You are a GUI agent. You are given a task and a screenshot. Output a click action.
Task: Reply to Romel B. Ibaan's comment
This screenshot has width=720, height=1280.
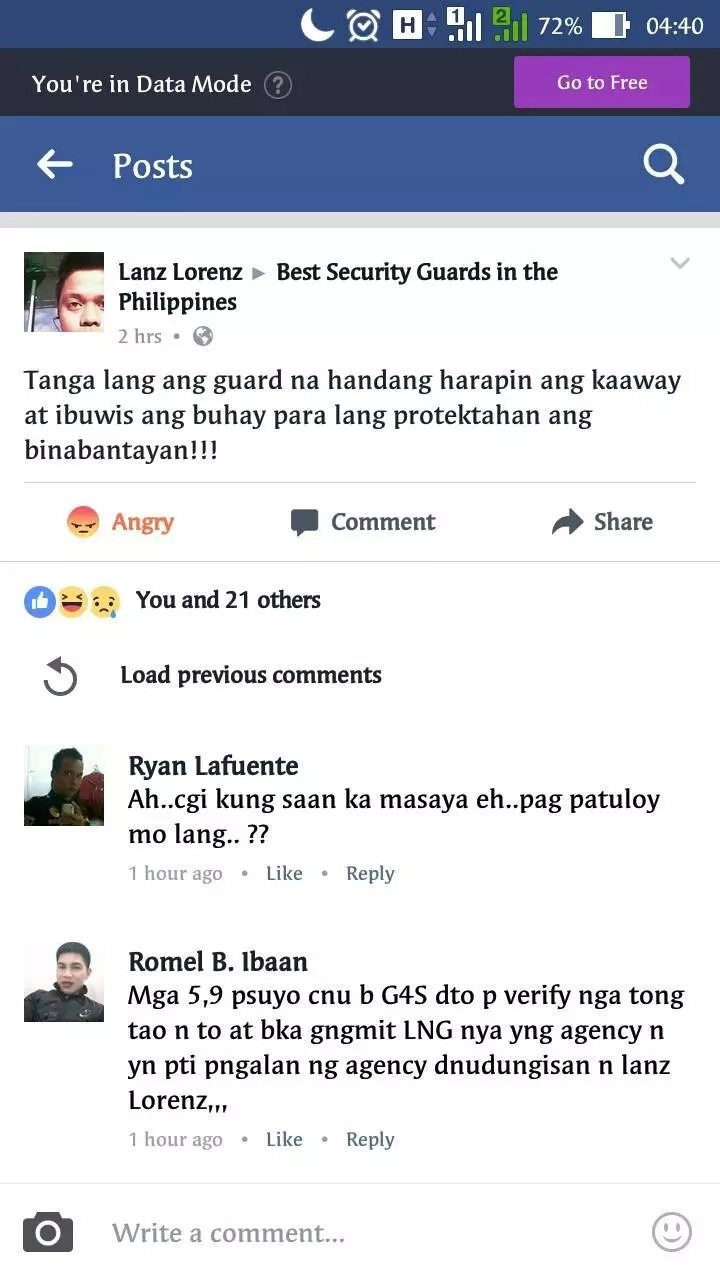point(370,1139)
